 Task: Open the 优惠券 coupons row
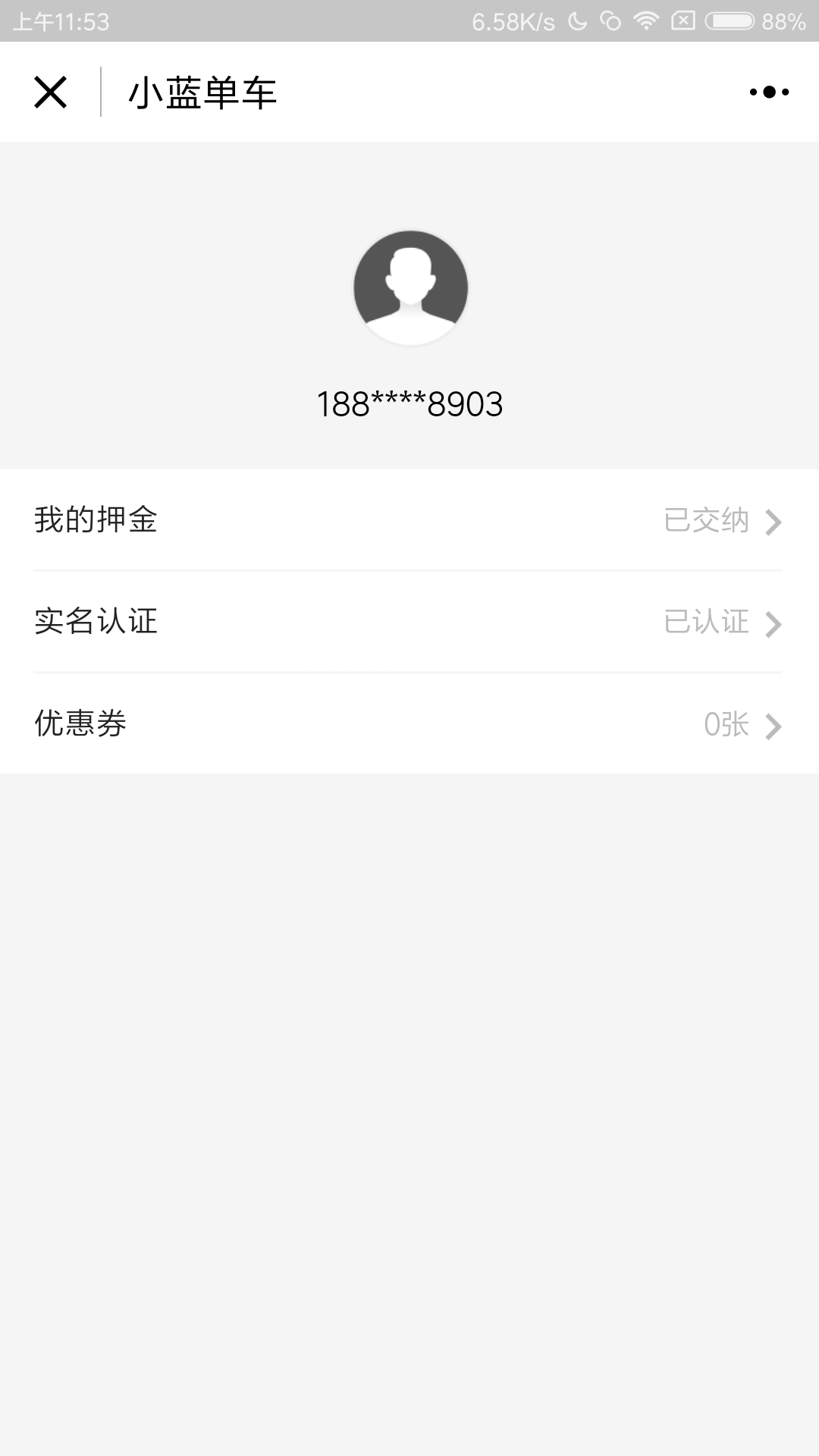coord(408,724)
